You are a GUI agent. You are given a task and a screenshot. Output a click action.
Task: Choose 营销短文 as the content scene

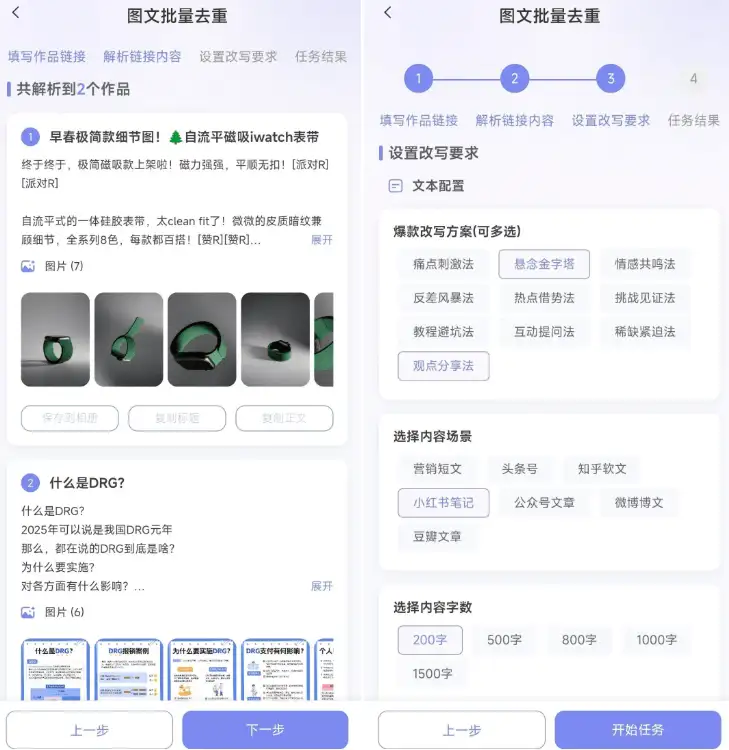(x=437, y=469)
